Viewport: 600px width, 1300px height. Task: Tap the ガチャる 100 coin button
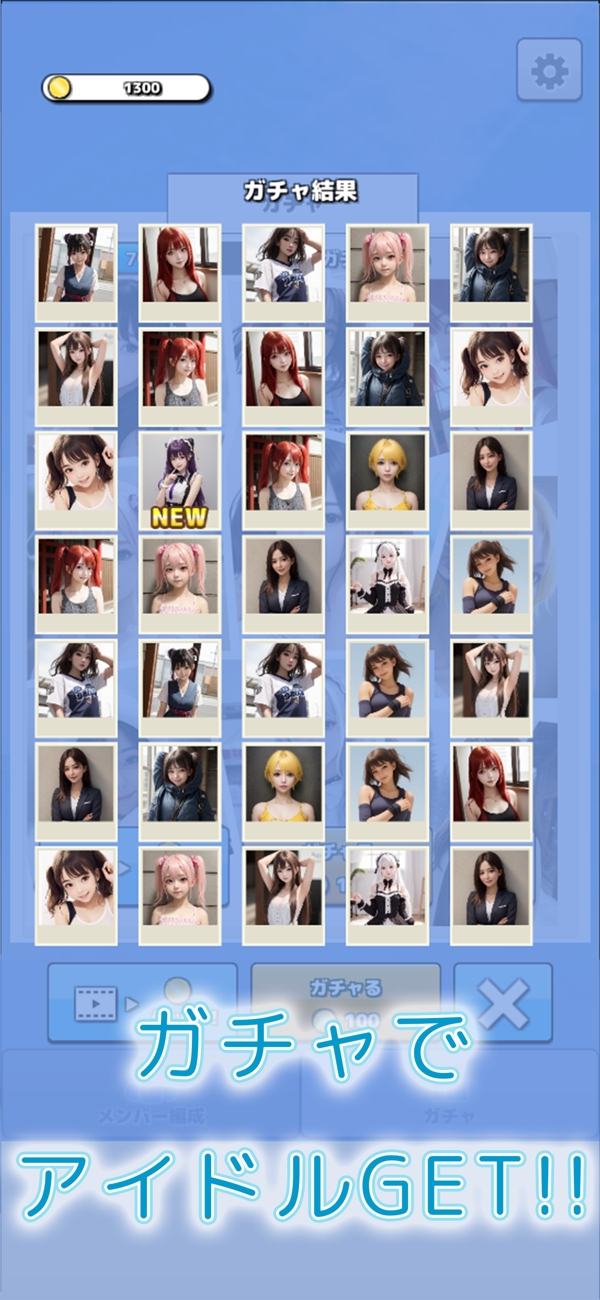(x=345, y=1002)
